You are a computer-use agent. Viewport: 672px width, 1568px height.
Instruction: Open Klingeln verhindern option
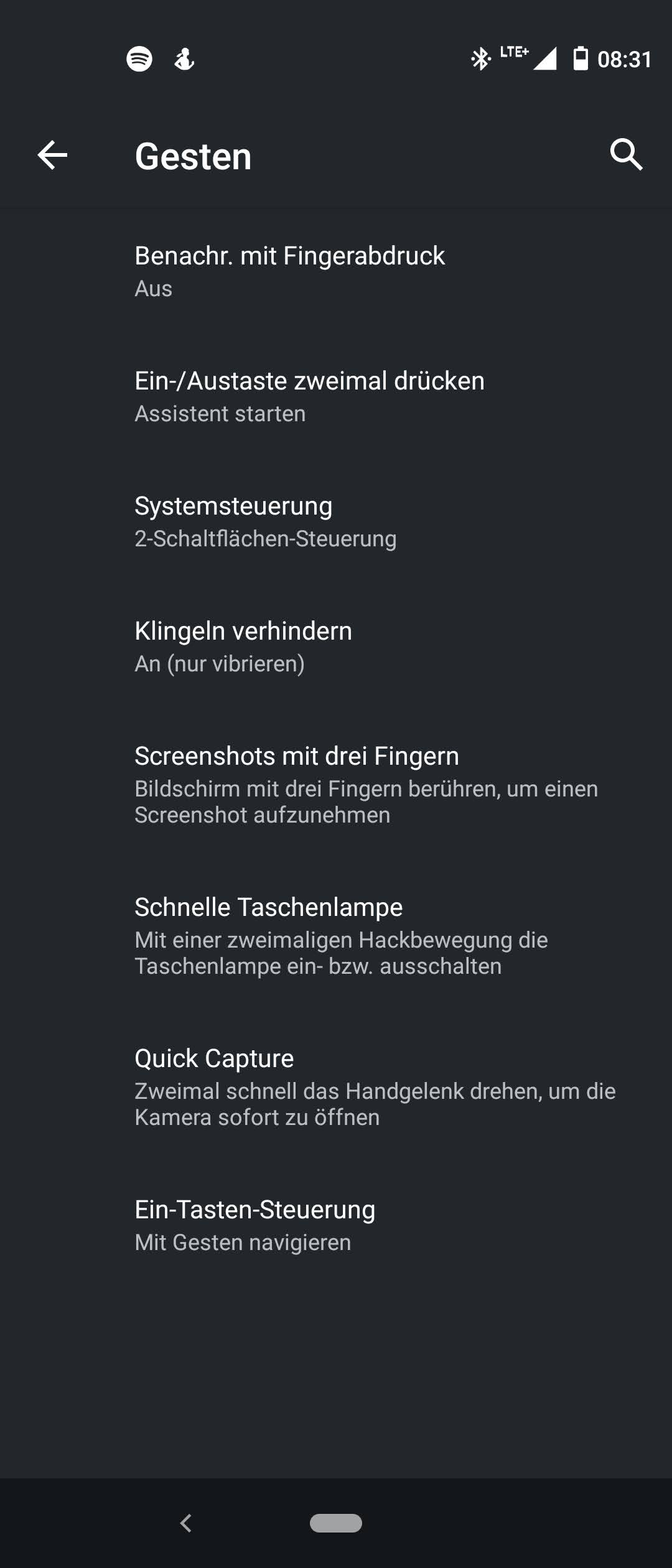tap(336, 646)
